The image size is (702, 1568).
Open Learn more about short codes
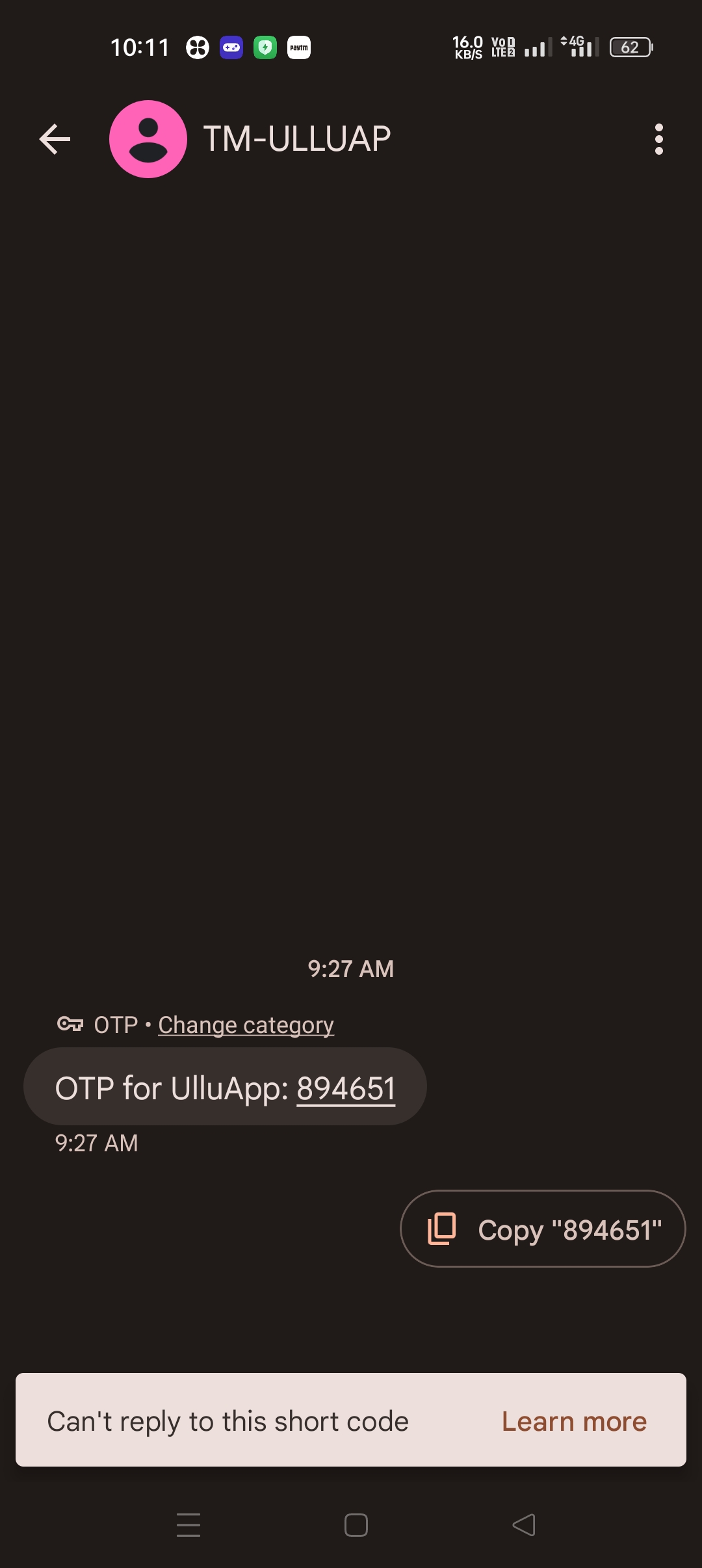pyautogui.click(x=574, y=1422)
